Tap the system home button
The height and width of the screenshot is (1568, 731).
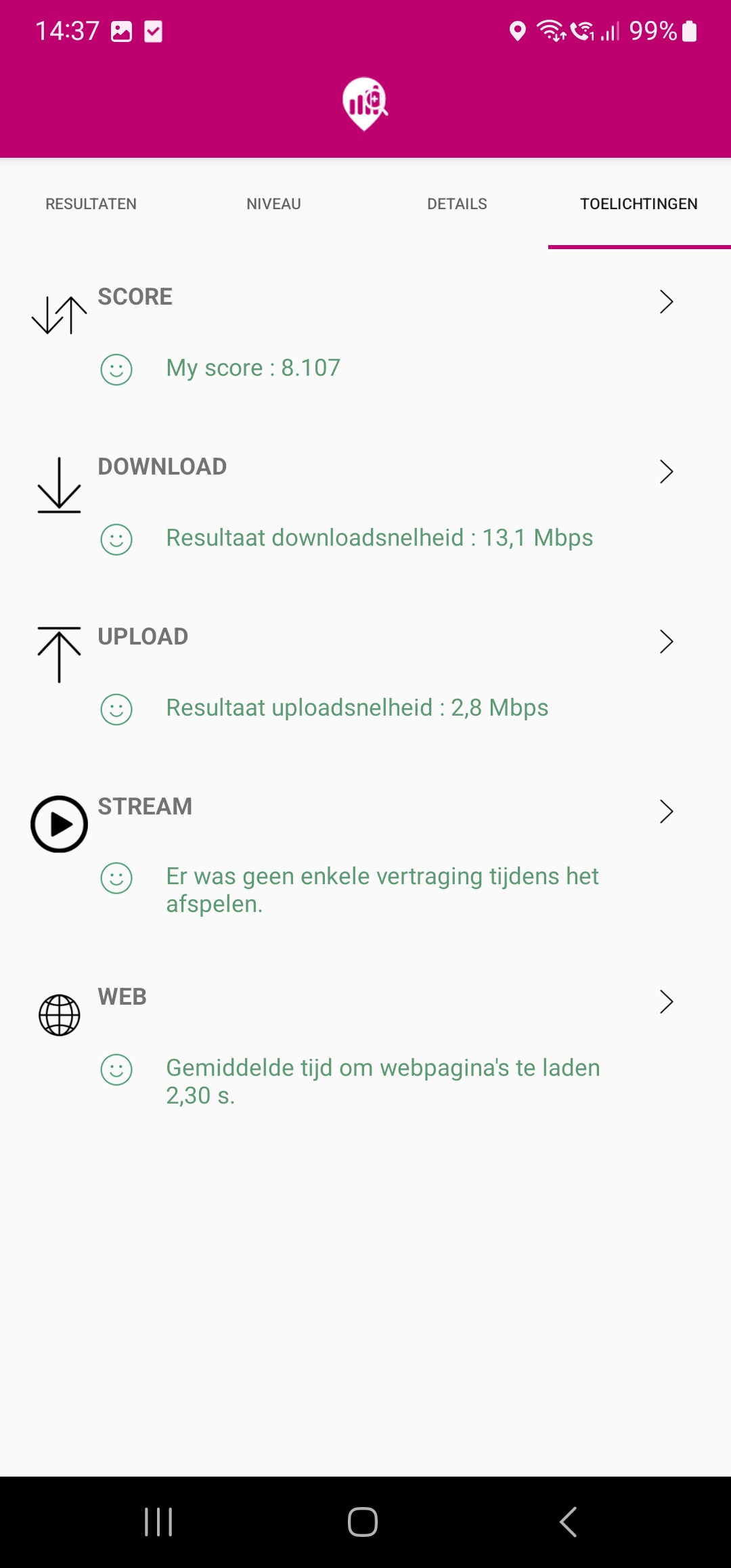(363, 1522)
